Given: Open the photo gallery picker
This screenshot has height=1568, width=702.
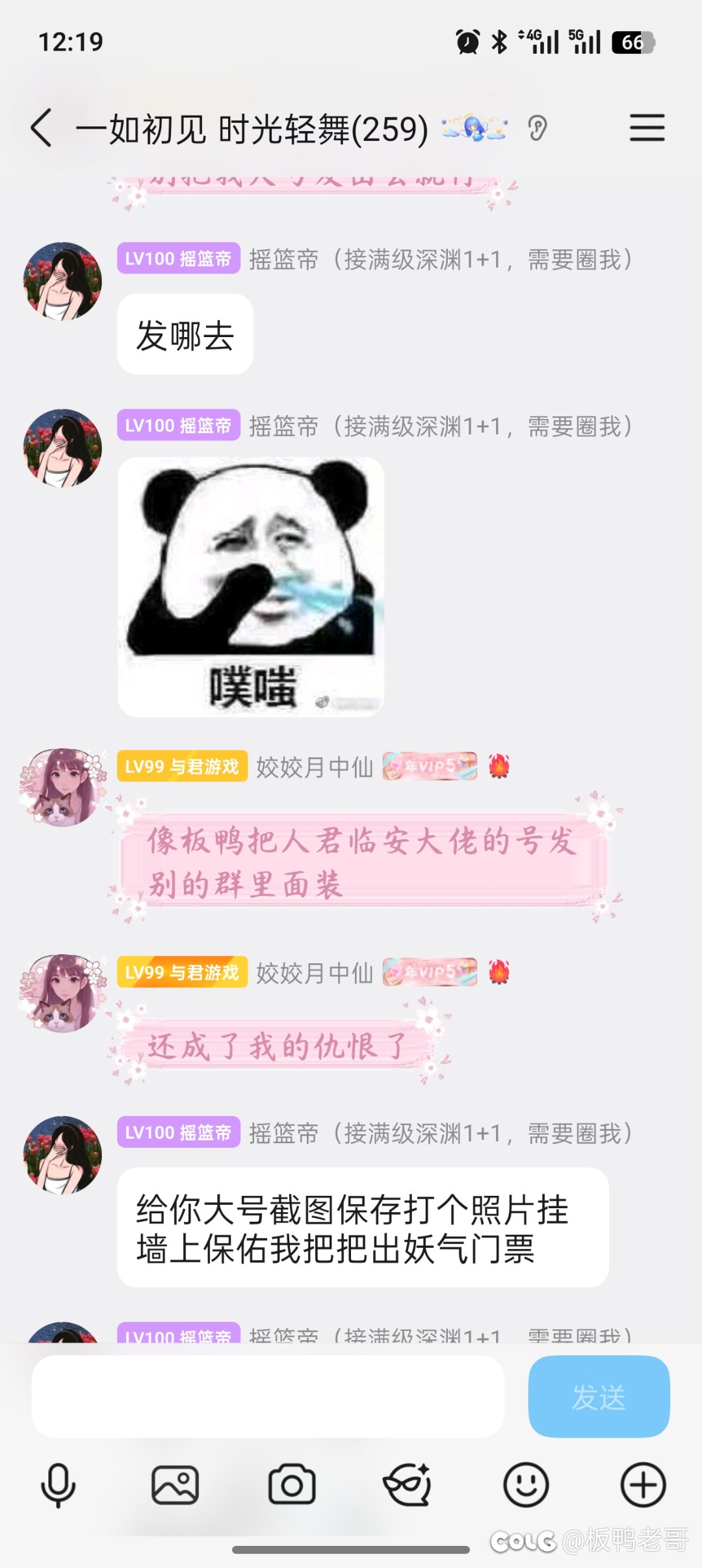Looking at the screenshot, I should [x=175, y=1485].
